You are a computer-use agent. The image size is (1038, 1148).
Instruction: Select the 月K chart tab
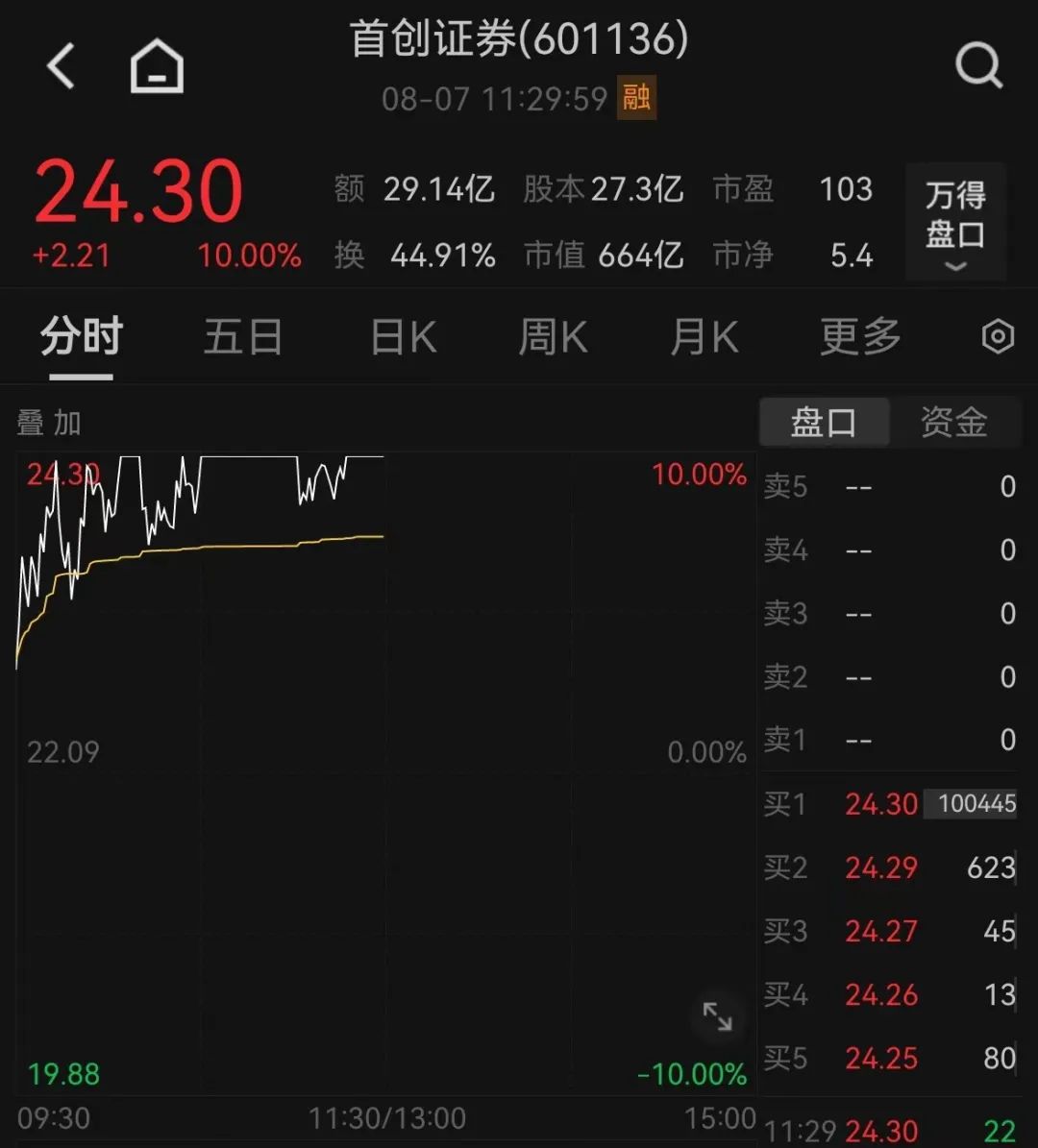point(704,337)
